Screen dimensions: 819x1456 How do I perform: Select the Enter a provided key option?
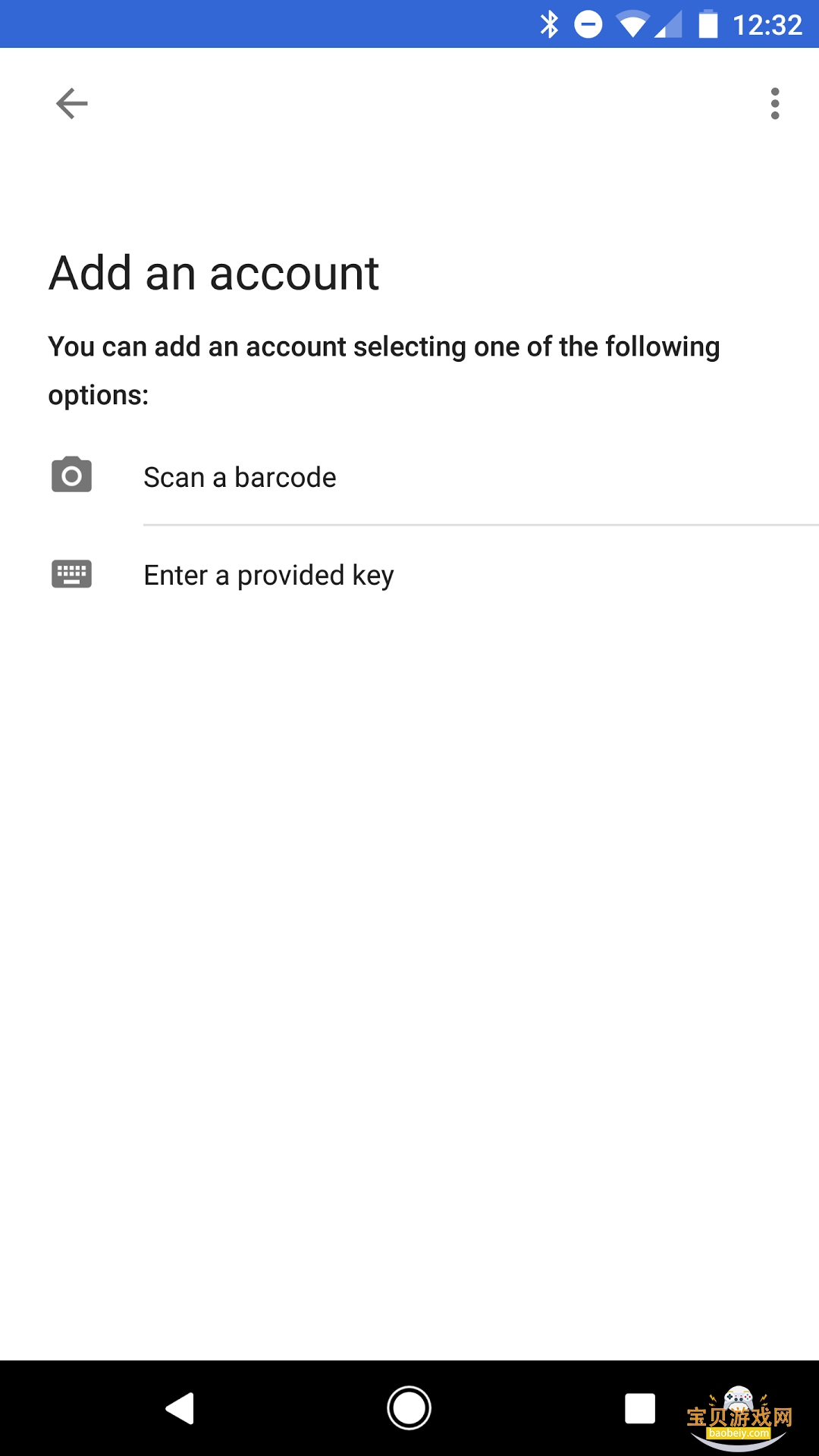click(x=268, y=574)
